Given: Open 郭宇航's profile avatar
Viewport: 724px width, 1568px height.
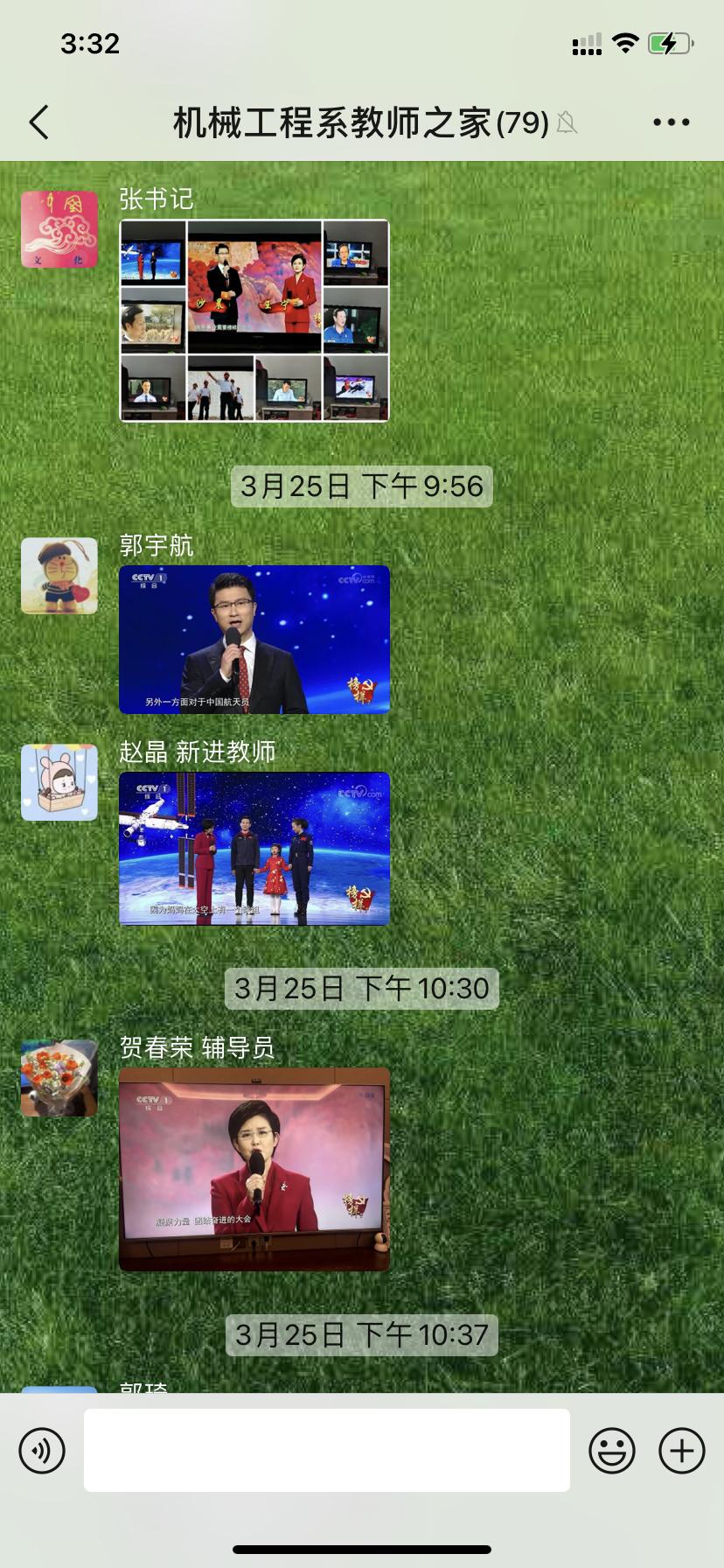Looking at the screenshot, I should click(59, 576).
